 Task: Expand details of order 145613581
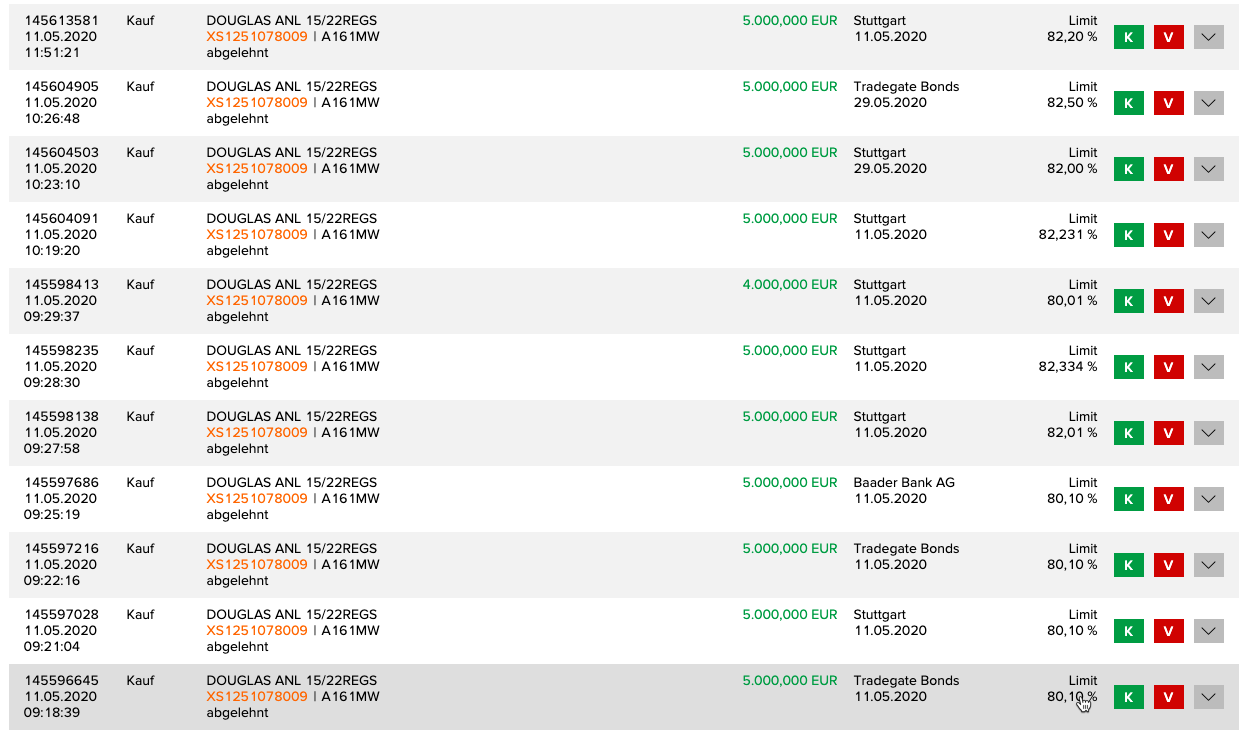[1208, 37]
